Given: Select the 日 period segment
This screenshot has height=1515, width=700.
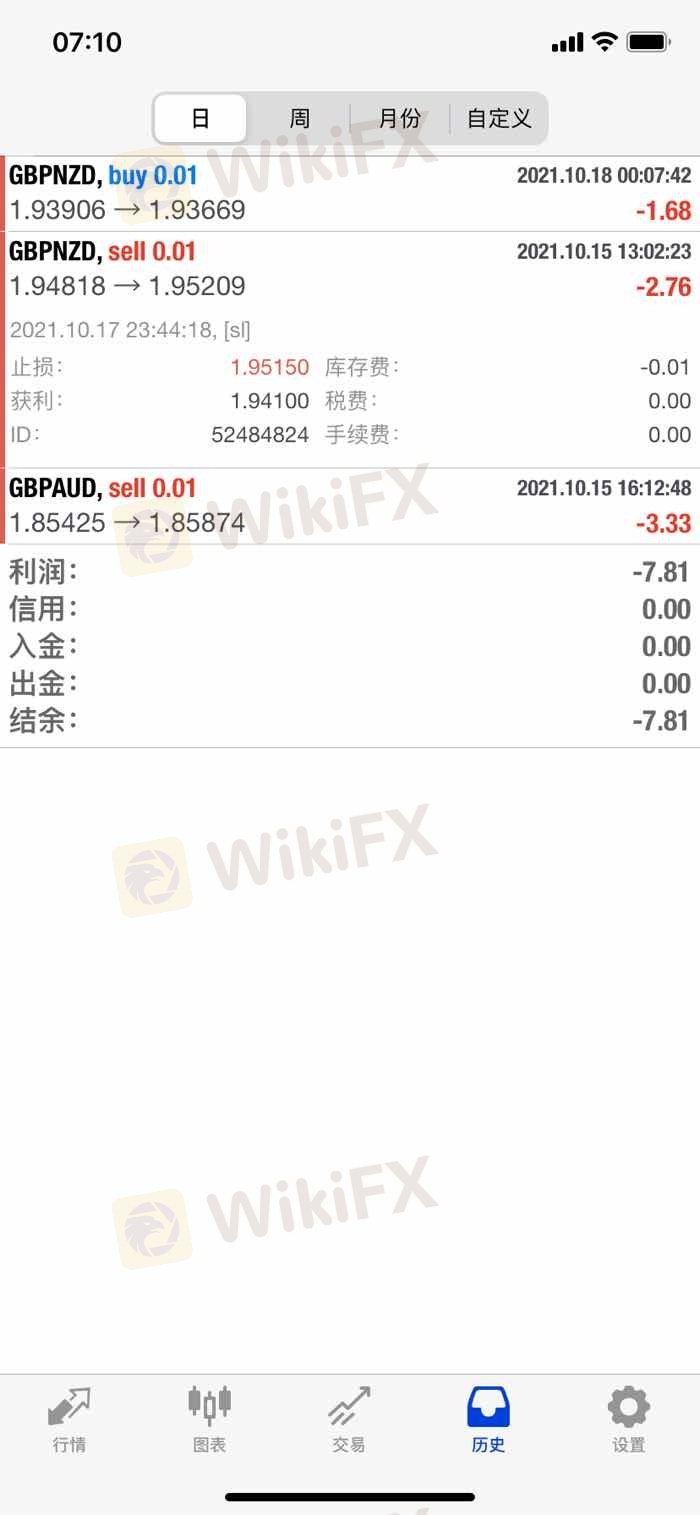Looking at the screenshot, I should (x=200, y=119).
